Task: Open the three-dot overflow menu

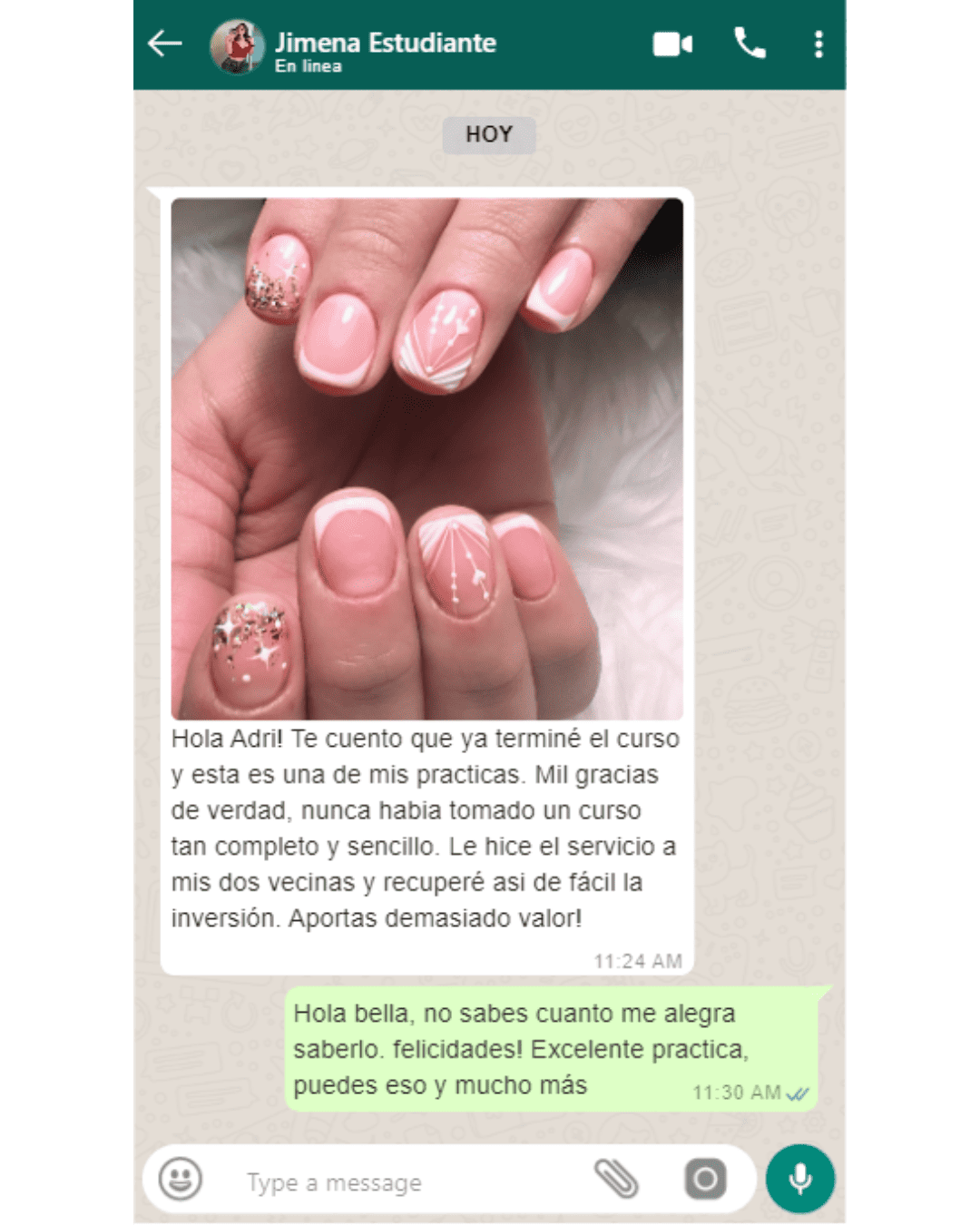Action: [x=818, y=44]
